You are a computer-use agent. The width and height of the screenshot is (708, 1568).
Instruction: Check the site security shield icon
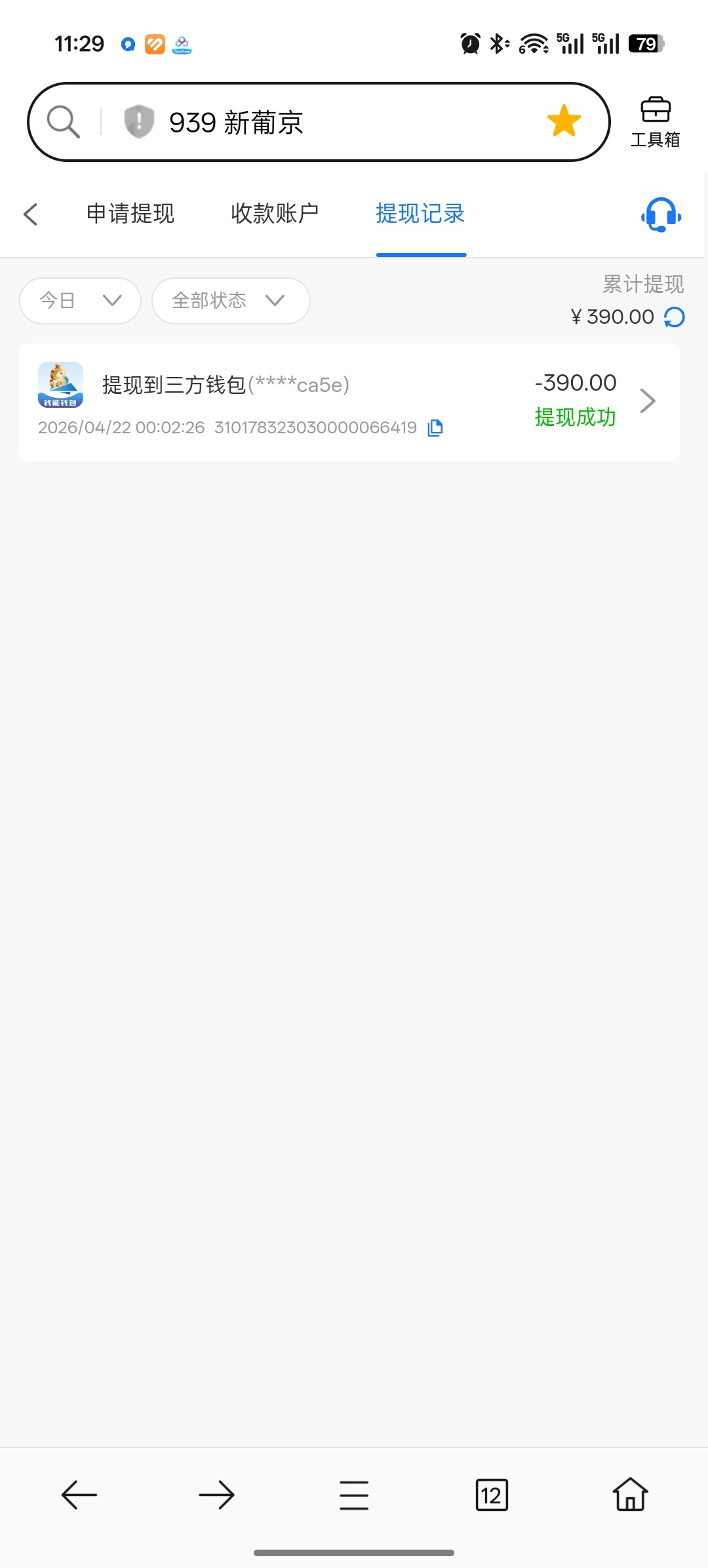tap(139, 122)
